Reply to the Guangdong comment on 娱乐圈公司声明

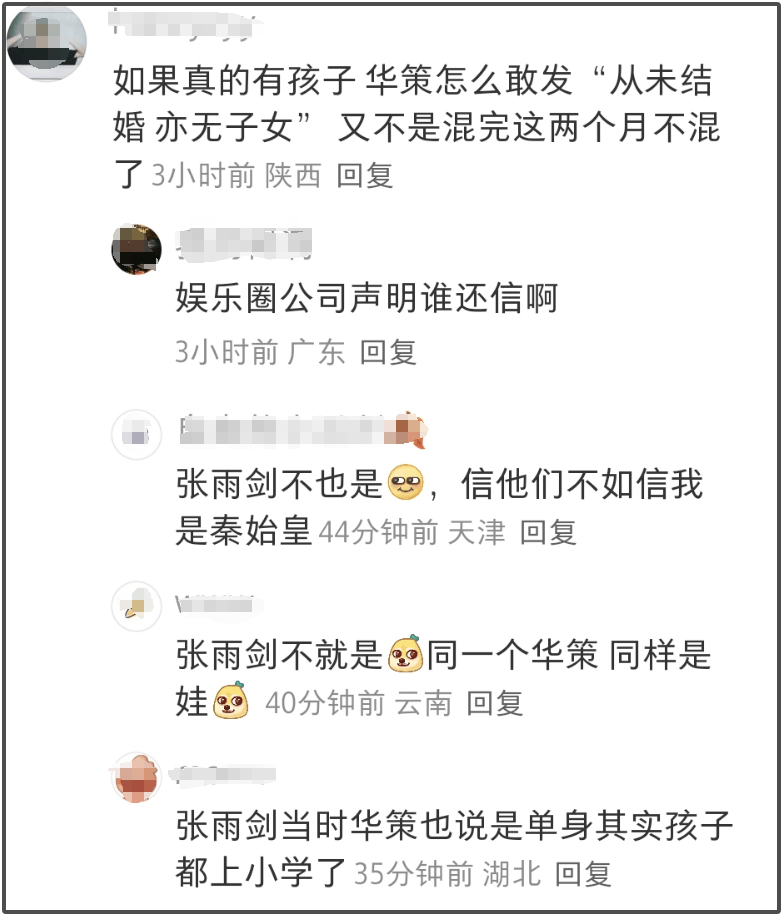click(x=388, y=352)
